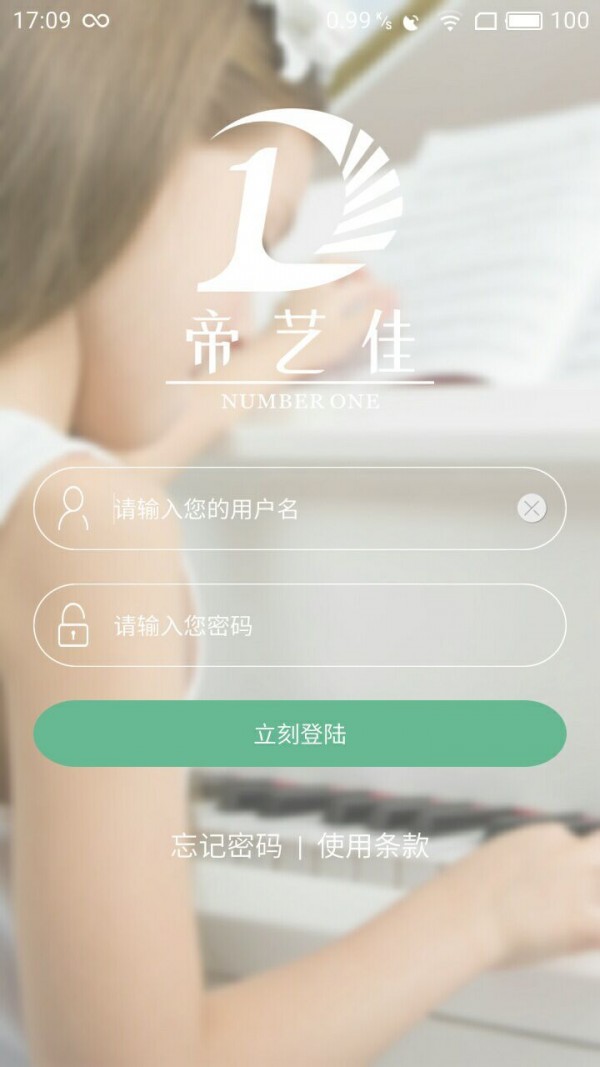Tap the username field 请输入您的用户名
The width and height of the screenshot is (600, 1067).
pyautogui.click(x=300, y=509)
